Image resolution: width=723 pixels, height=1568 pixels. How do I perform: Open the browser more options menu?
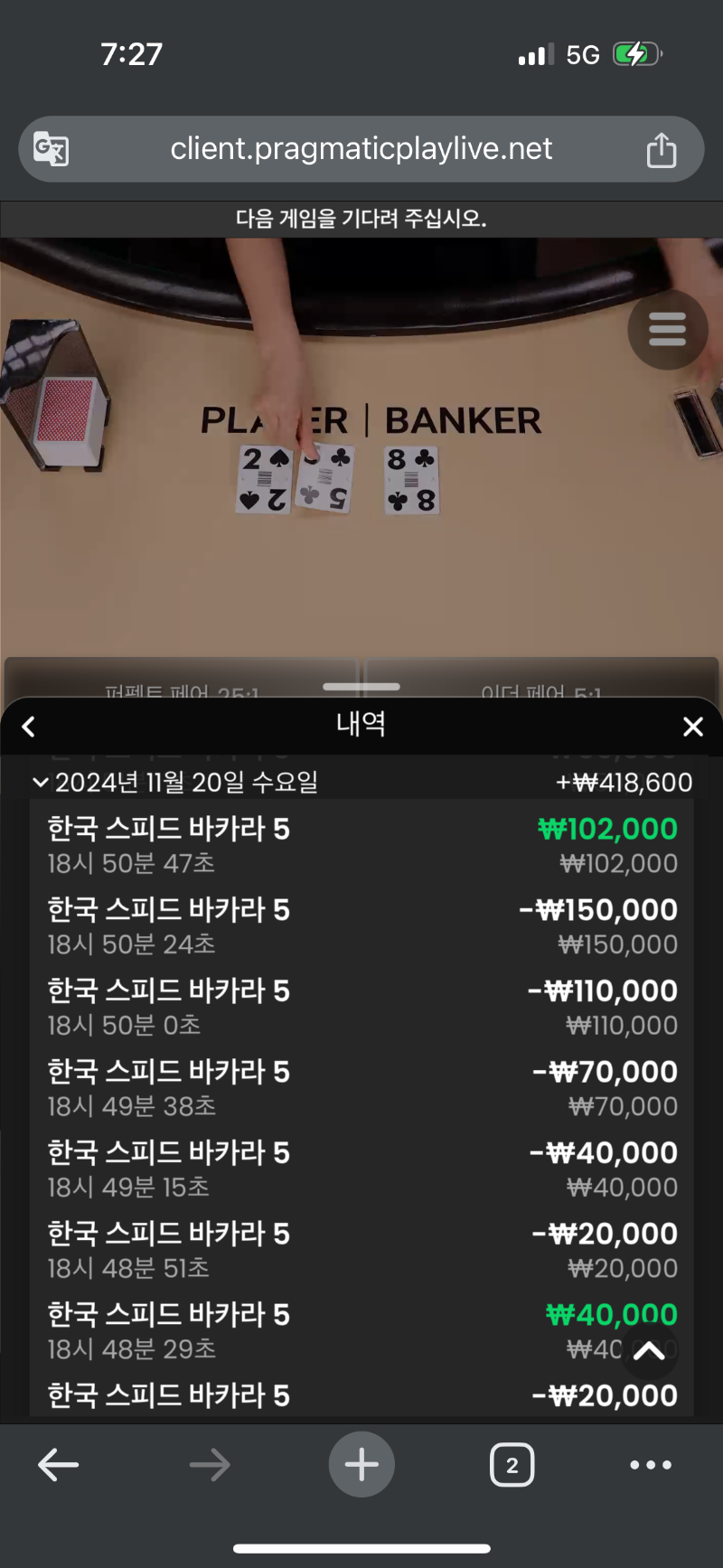coord(651,1465)
